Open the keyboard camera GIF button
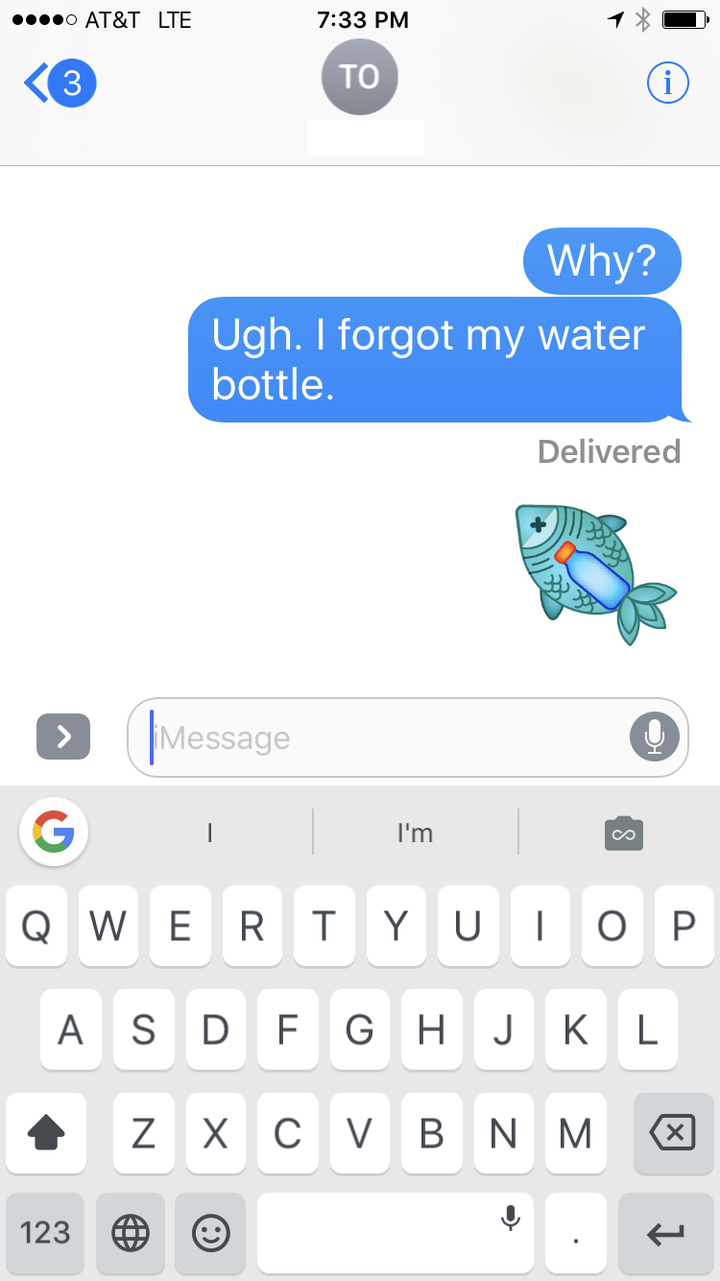This screenshot has width=720, height=1281. tap(624, 832)
